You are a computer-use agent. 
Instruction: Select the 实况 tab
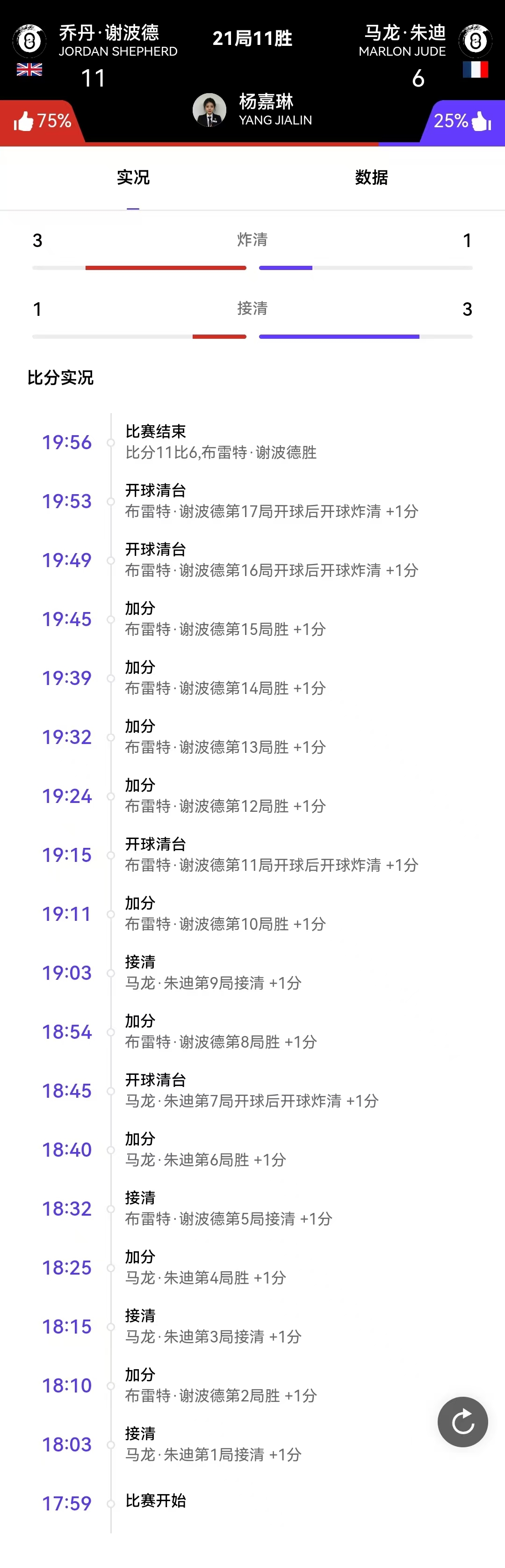point(133,177)
